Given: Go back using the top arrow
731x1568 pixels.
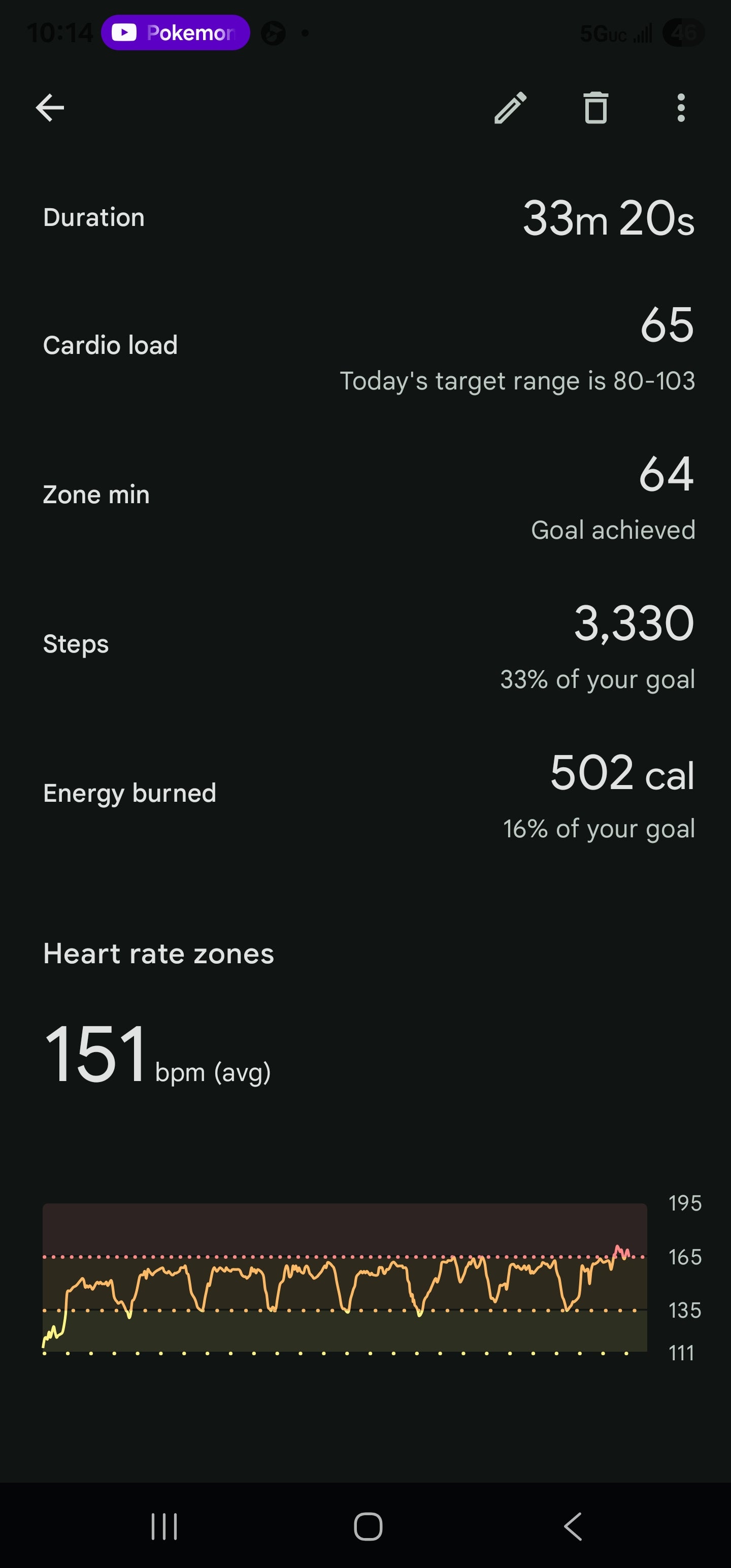Looking at the screenshot, I should pos(50,108).
